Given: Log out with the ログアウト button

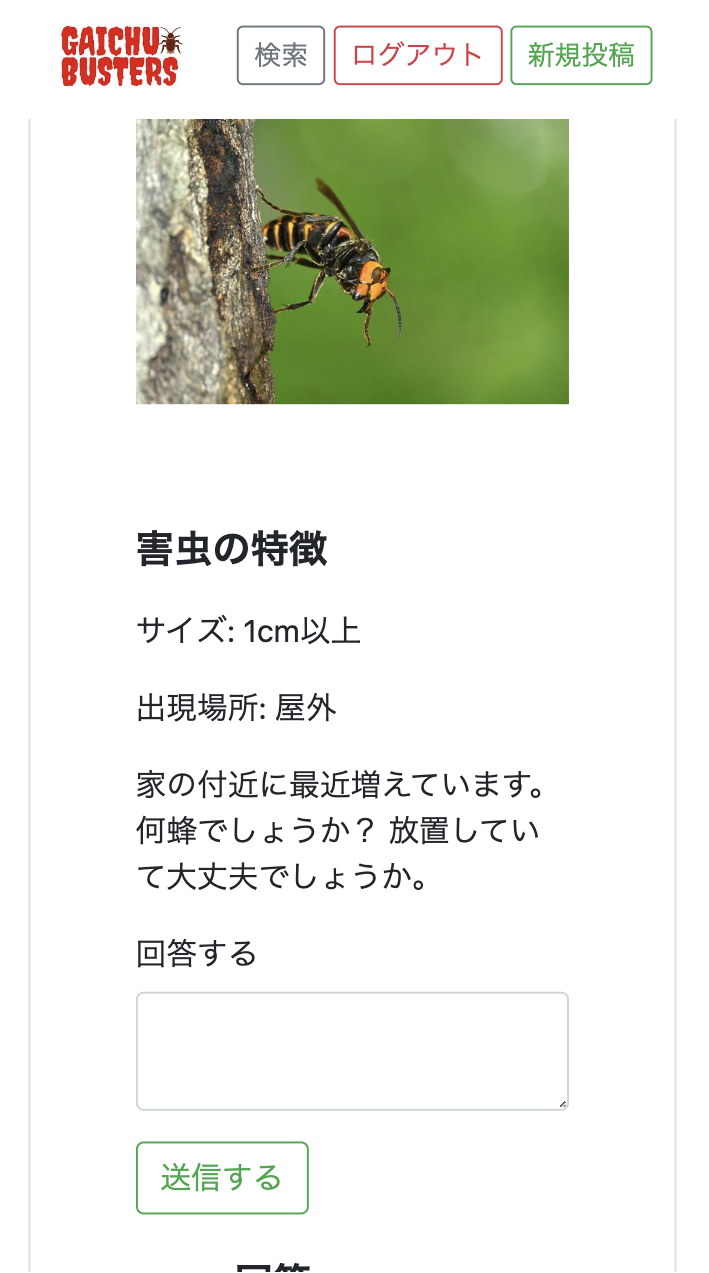Looking at the screenshot, I should (x=417, y=55).
